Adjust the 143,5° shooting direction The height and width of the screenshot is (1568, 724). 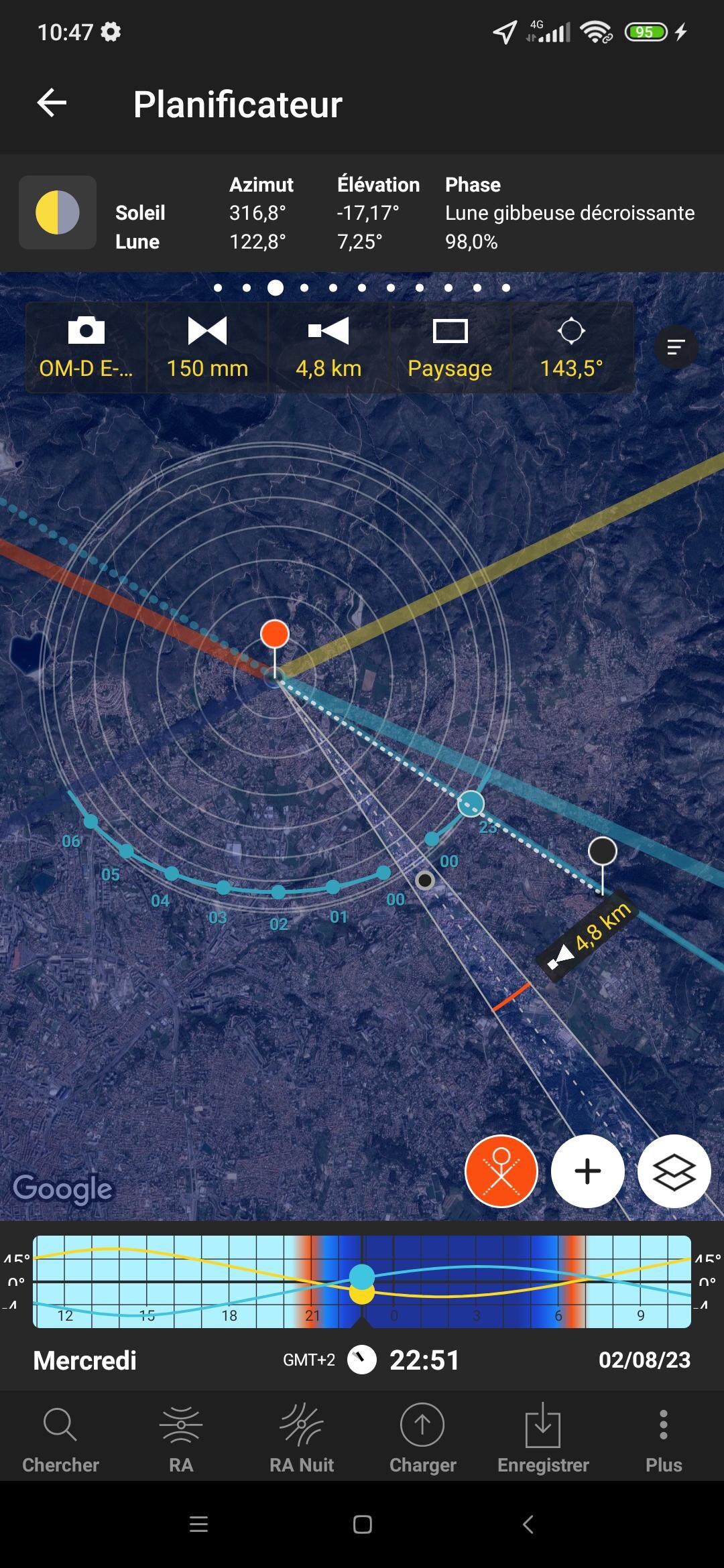point(571,348)
